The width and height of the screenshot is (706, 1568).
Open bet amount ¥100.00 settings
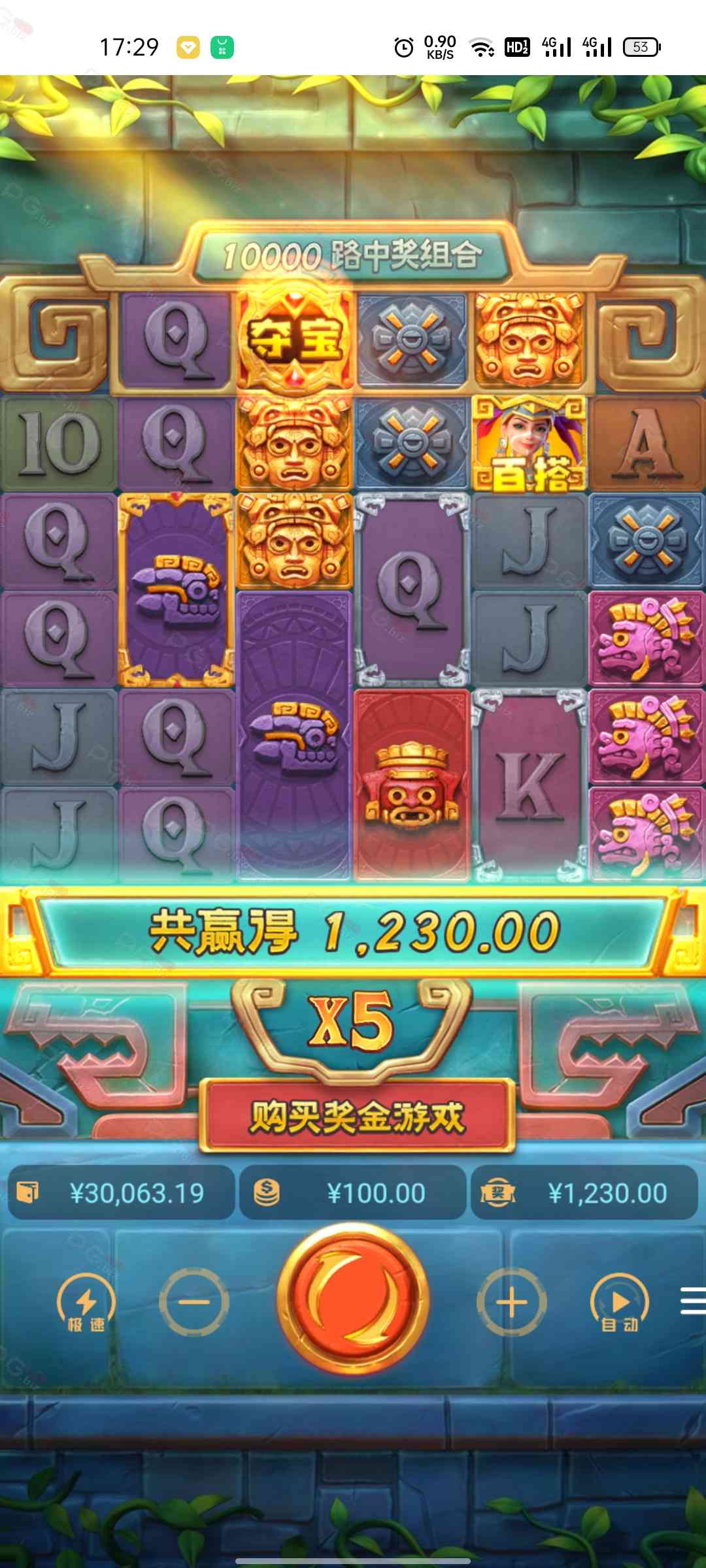click(353, 1193)
